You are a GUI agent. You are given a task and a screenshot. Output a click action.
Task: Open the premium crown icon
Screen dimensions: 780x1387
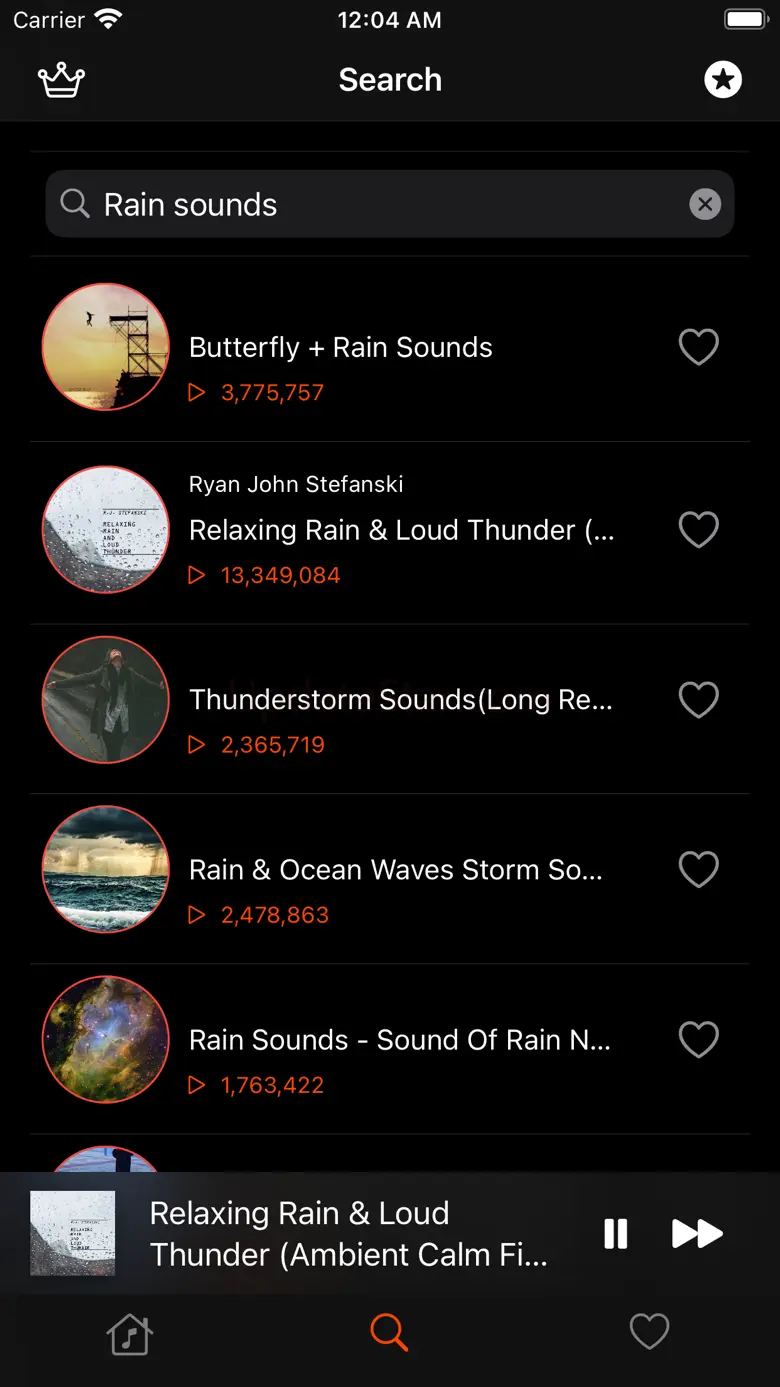tap(61, 80)
